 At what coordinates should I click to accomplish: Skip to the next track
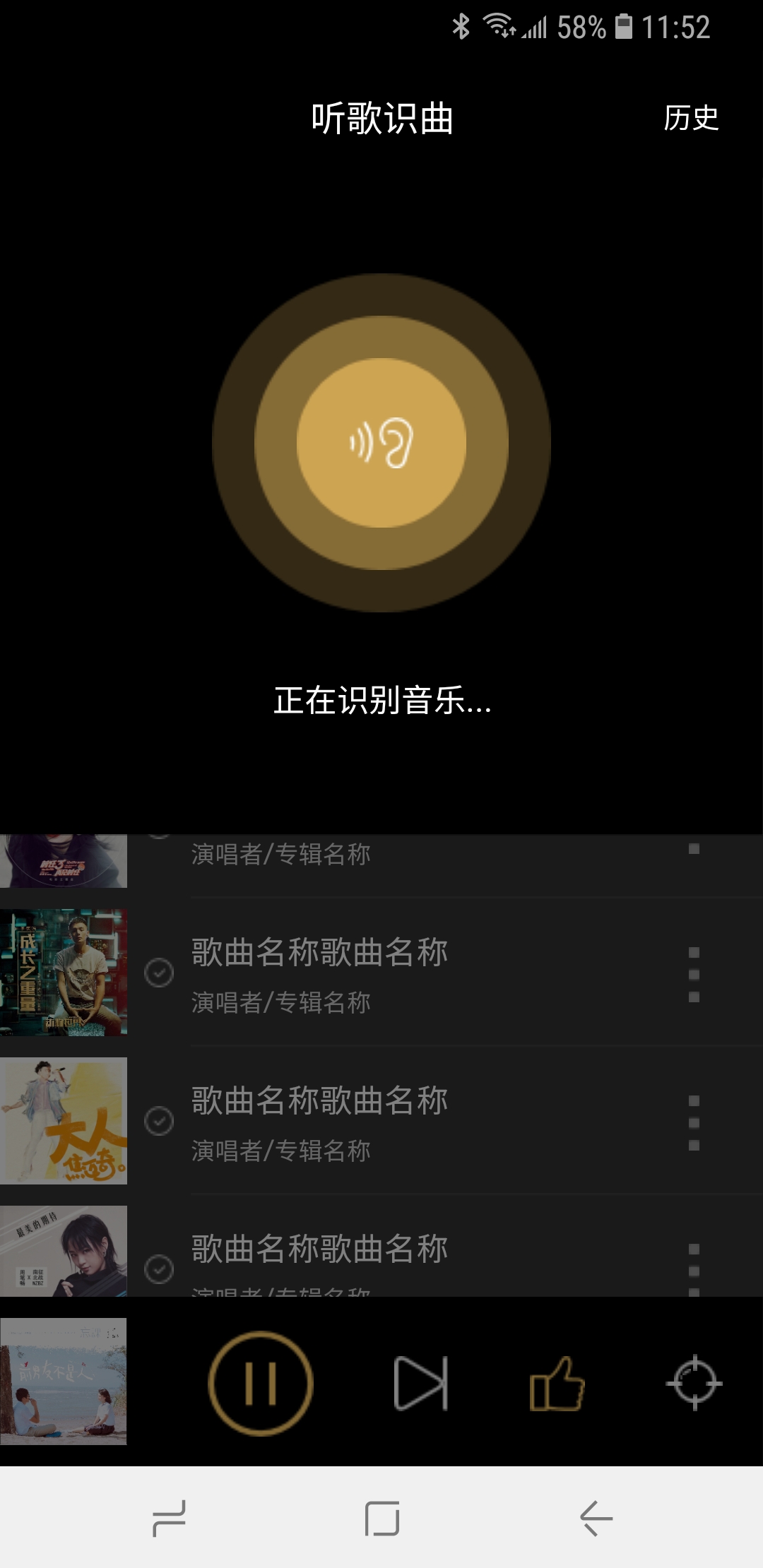tap(421, 1383)
